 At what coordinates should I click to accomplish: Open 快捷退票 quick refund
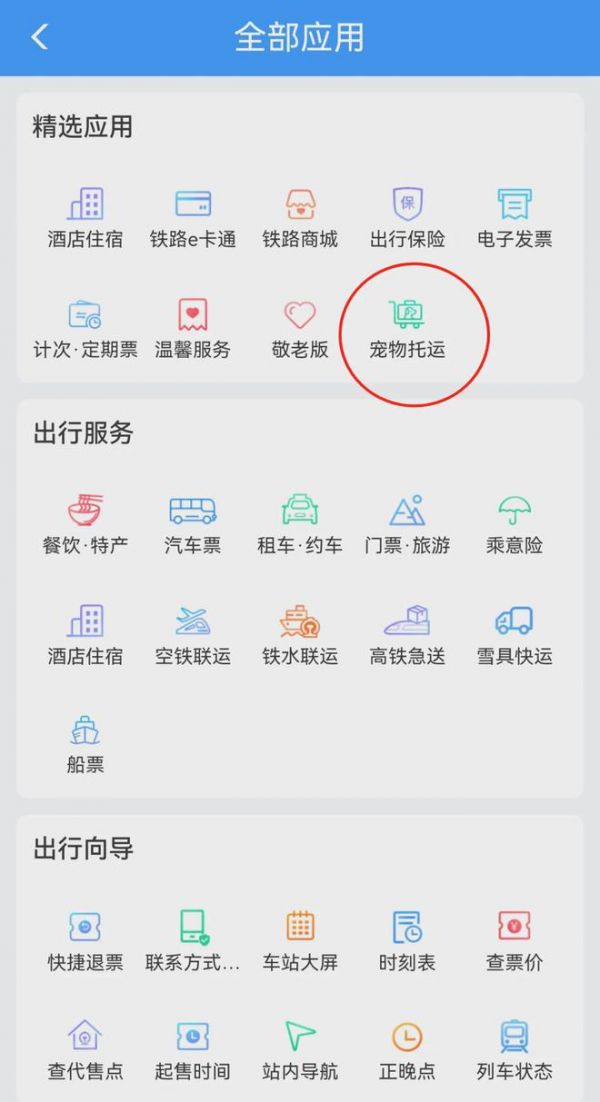coord(85,942)
